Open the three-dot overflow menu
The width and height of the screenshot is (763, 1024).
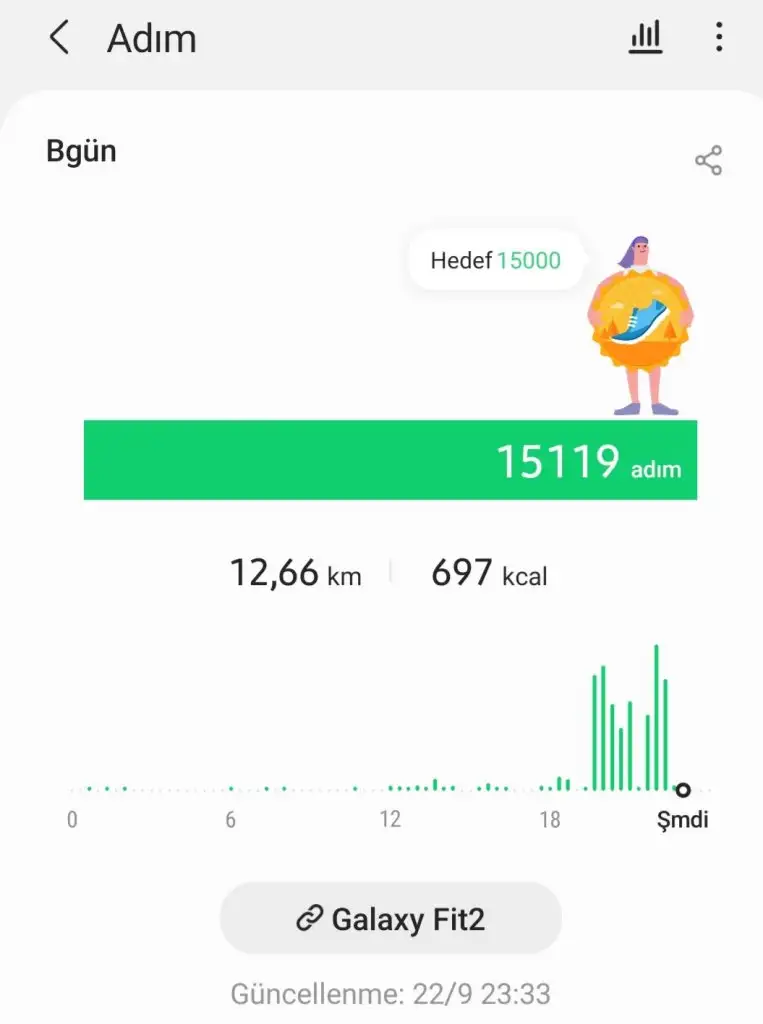click(718, 38)
